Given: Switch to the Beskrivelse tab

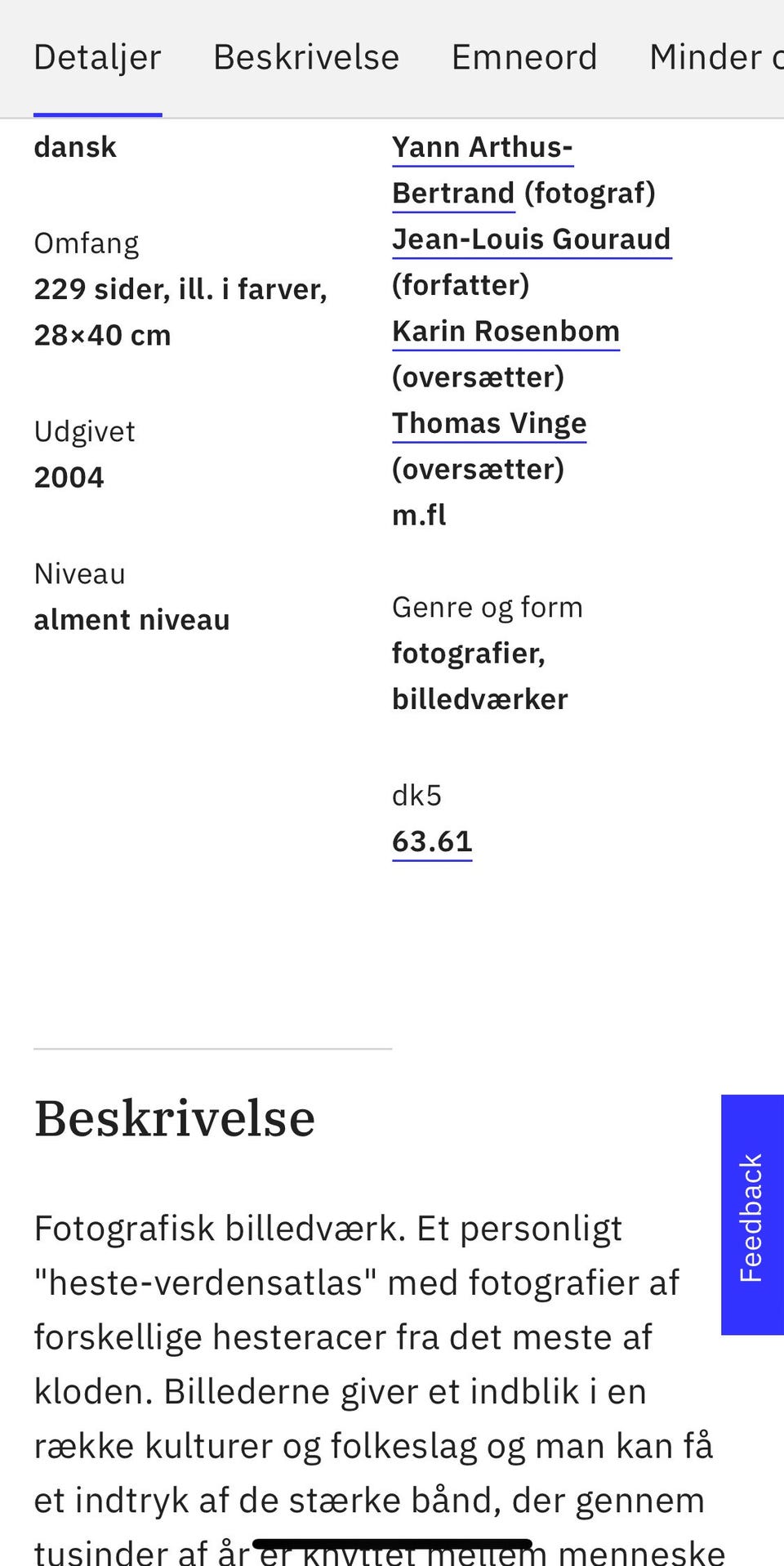Looking at the screenshot, I should (x=306, y=56).
